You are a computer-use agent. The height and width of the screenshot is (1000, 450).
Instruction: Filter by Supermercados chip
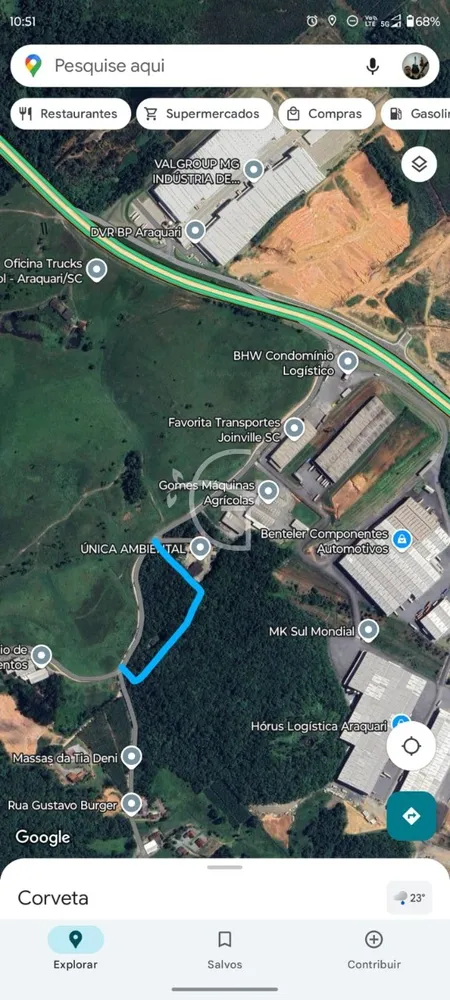click(205, 114)
